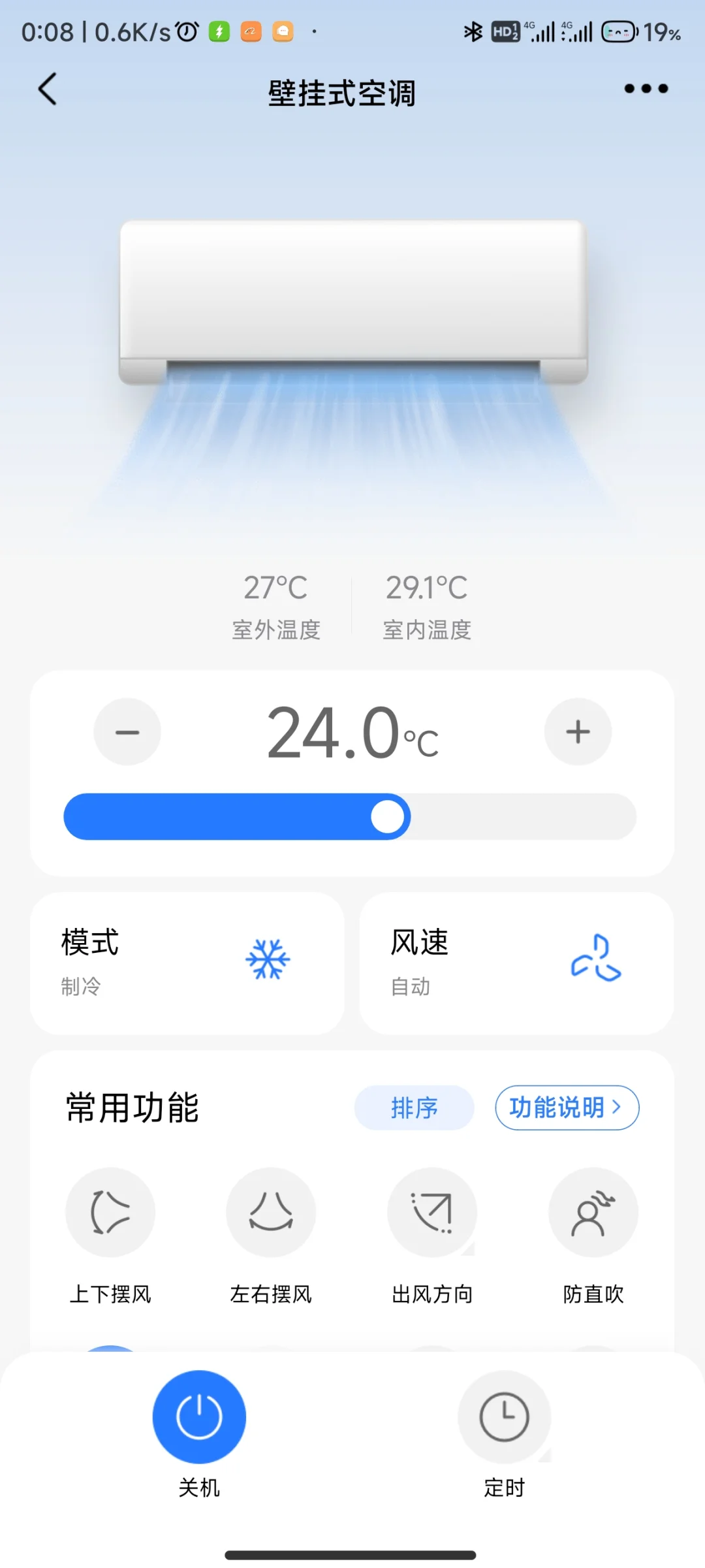Toggle 上下摆风 vertical swing
705x1568 pixels.
point(110,1212)
